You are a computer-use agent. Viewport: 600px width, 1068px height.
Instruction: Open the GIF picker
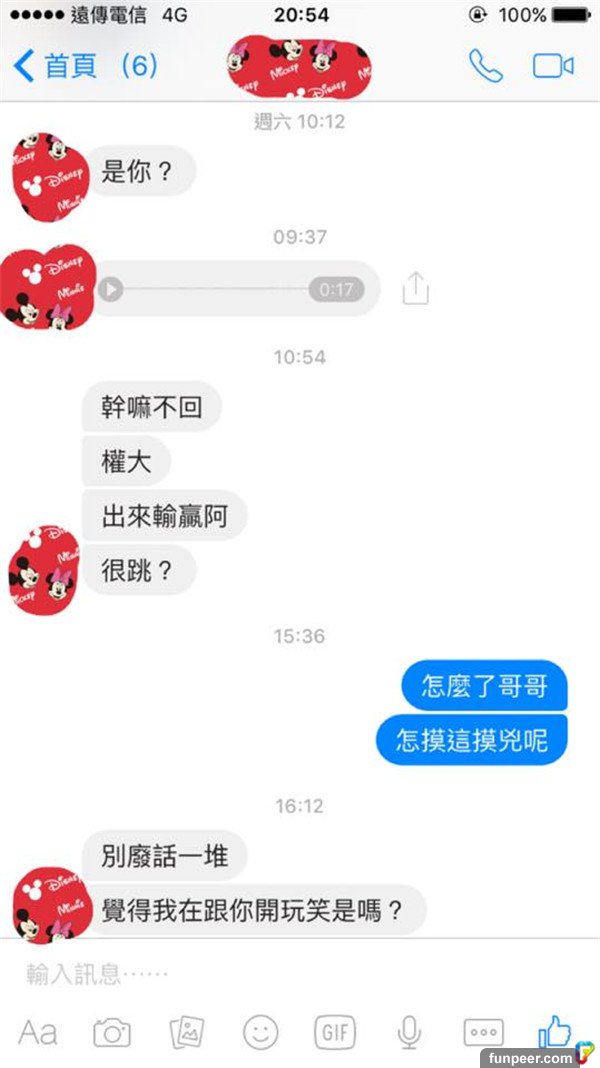335,1031
